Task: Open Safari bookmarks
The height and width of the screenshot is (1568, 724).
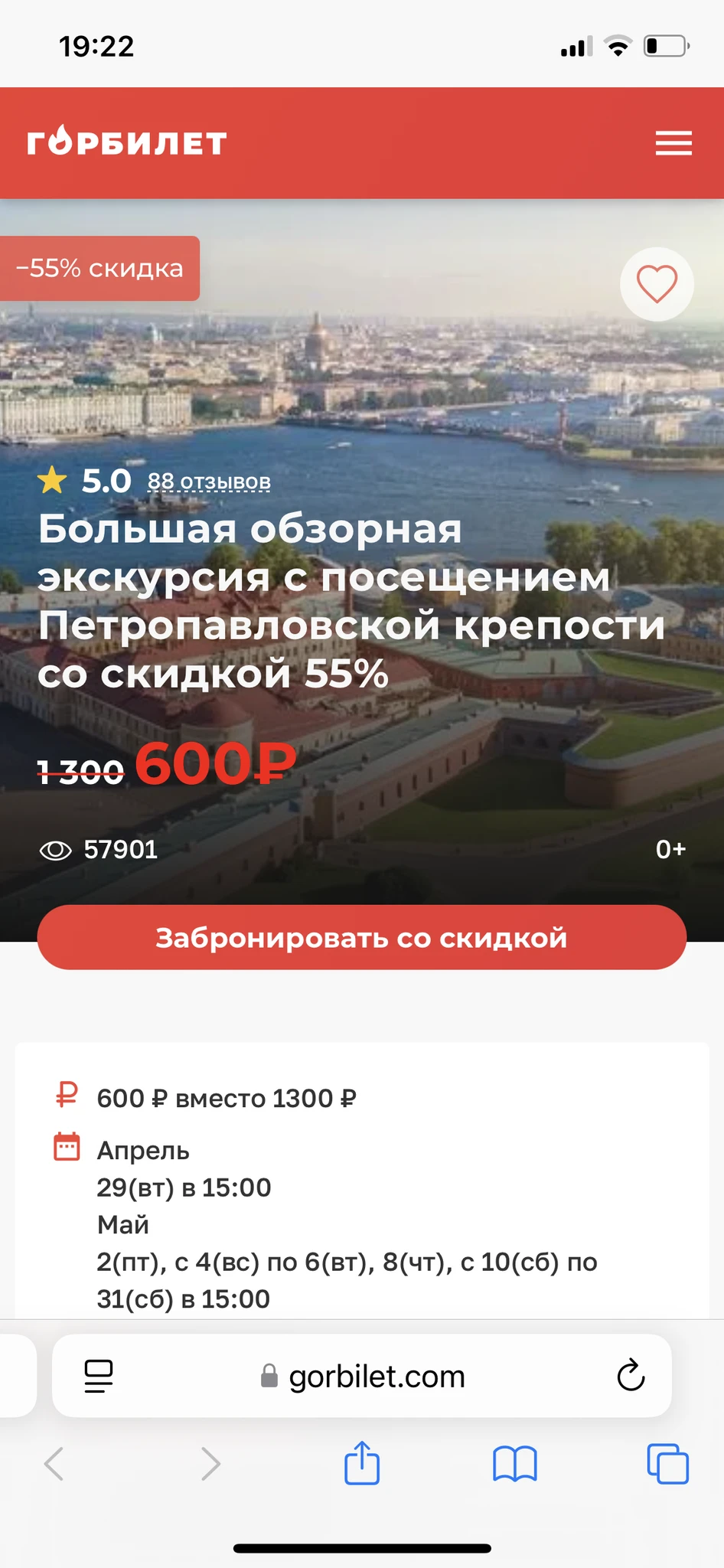Action: 515,1464
